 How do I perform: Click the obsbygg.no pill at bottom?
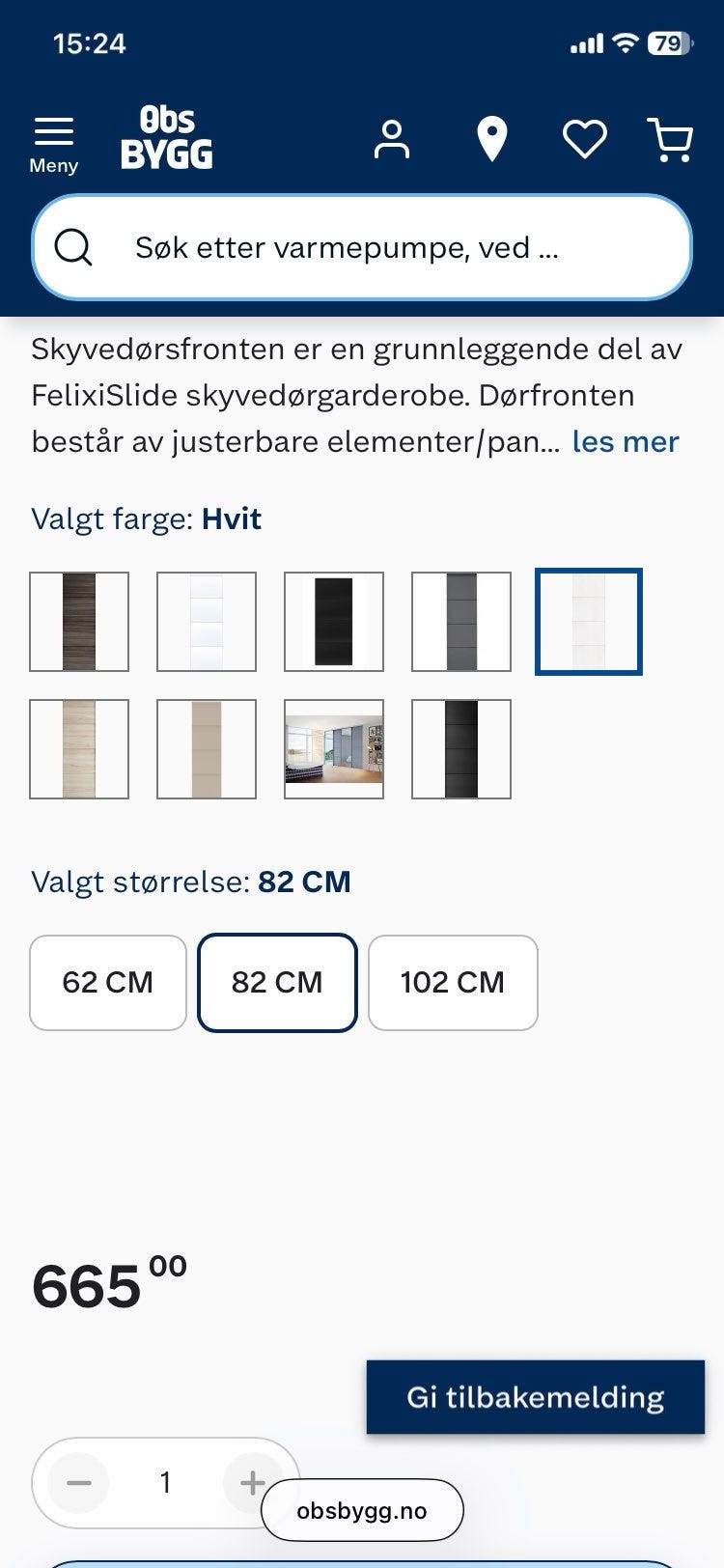point(362,1509)
